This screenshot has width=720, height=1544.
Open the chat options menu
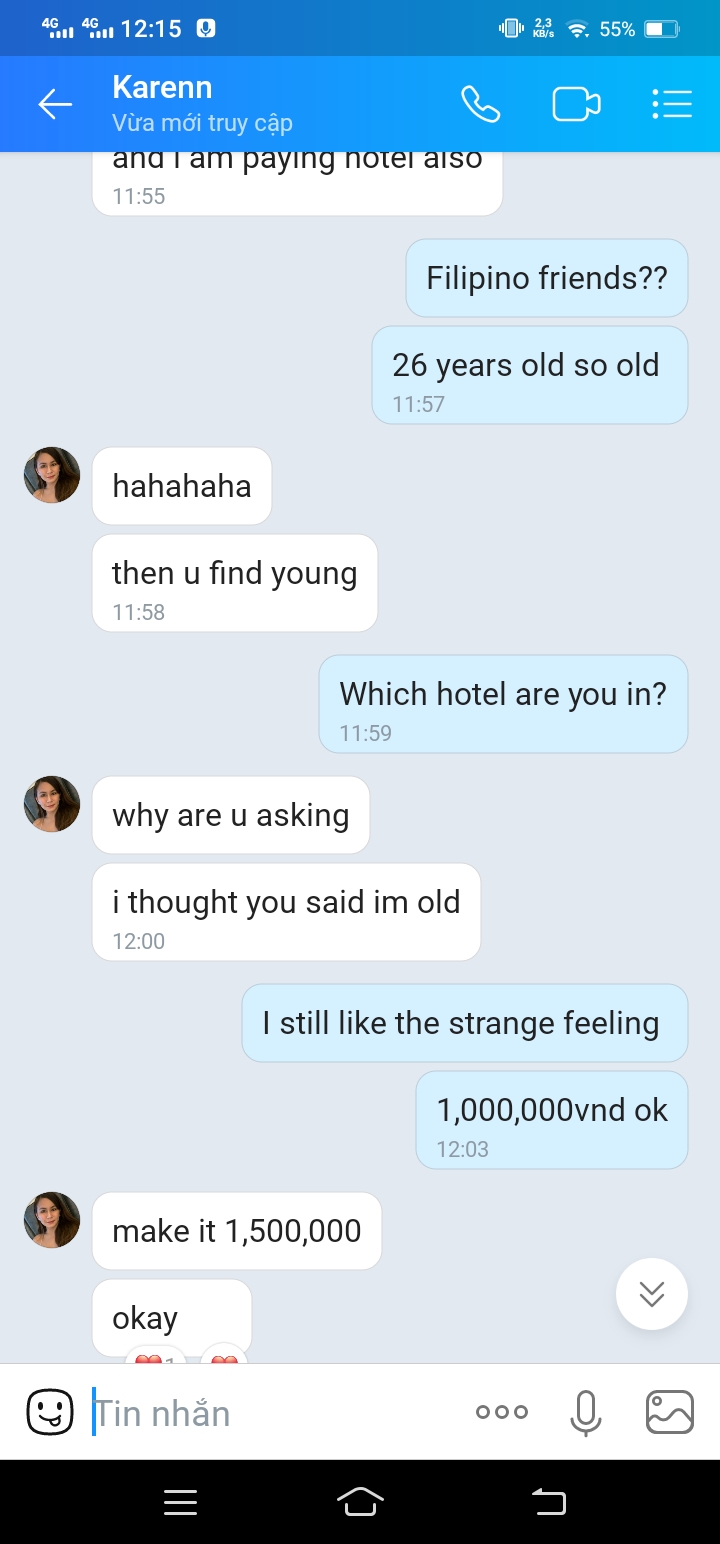click(672, 104)
